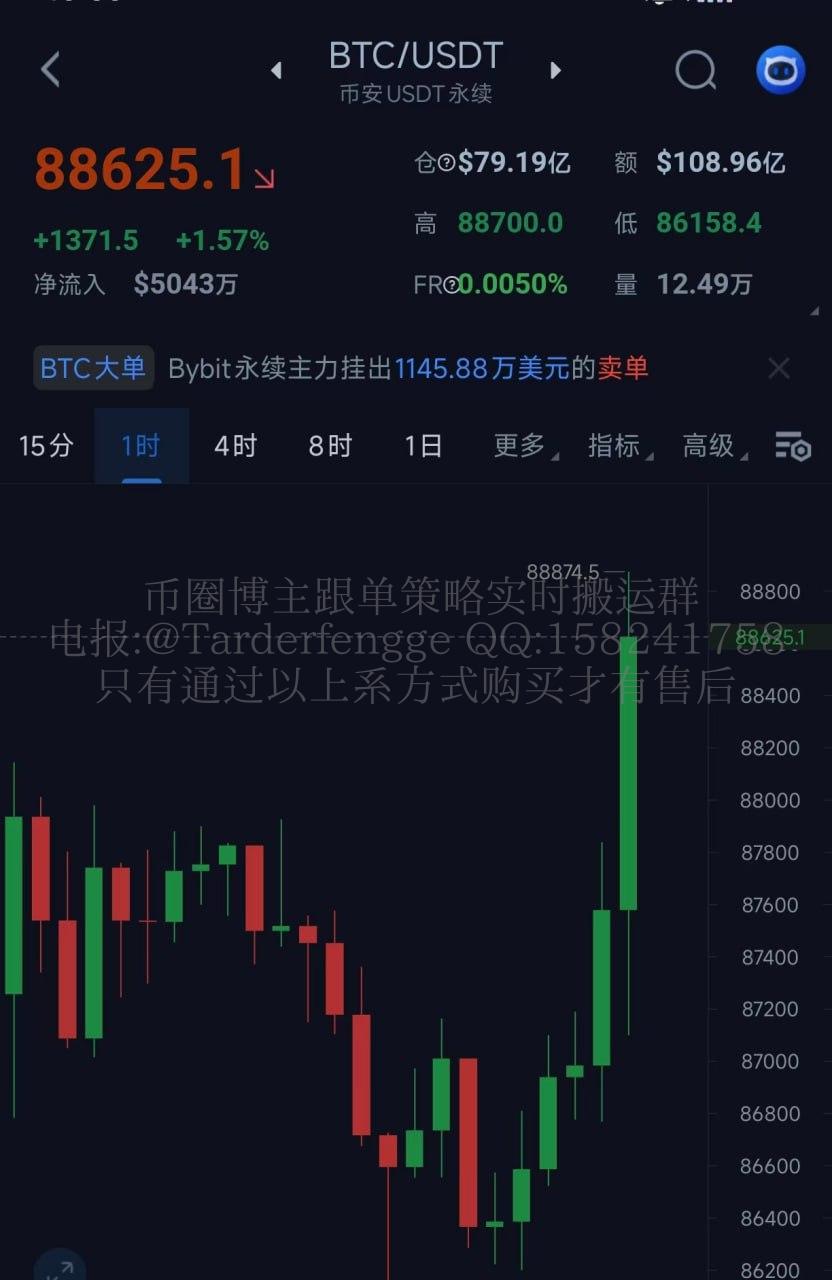Image resolution: width=832 pixels, height=1280 pixels.
Task: Open the 高级 advanced options
Action: pyautogui.click(x=709, y=446)
